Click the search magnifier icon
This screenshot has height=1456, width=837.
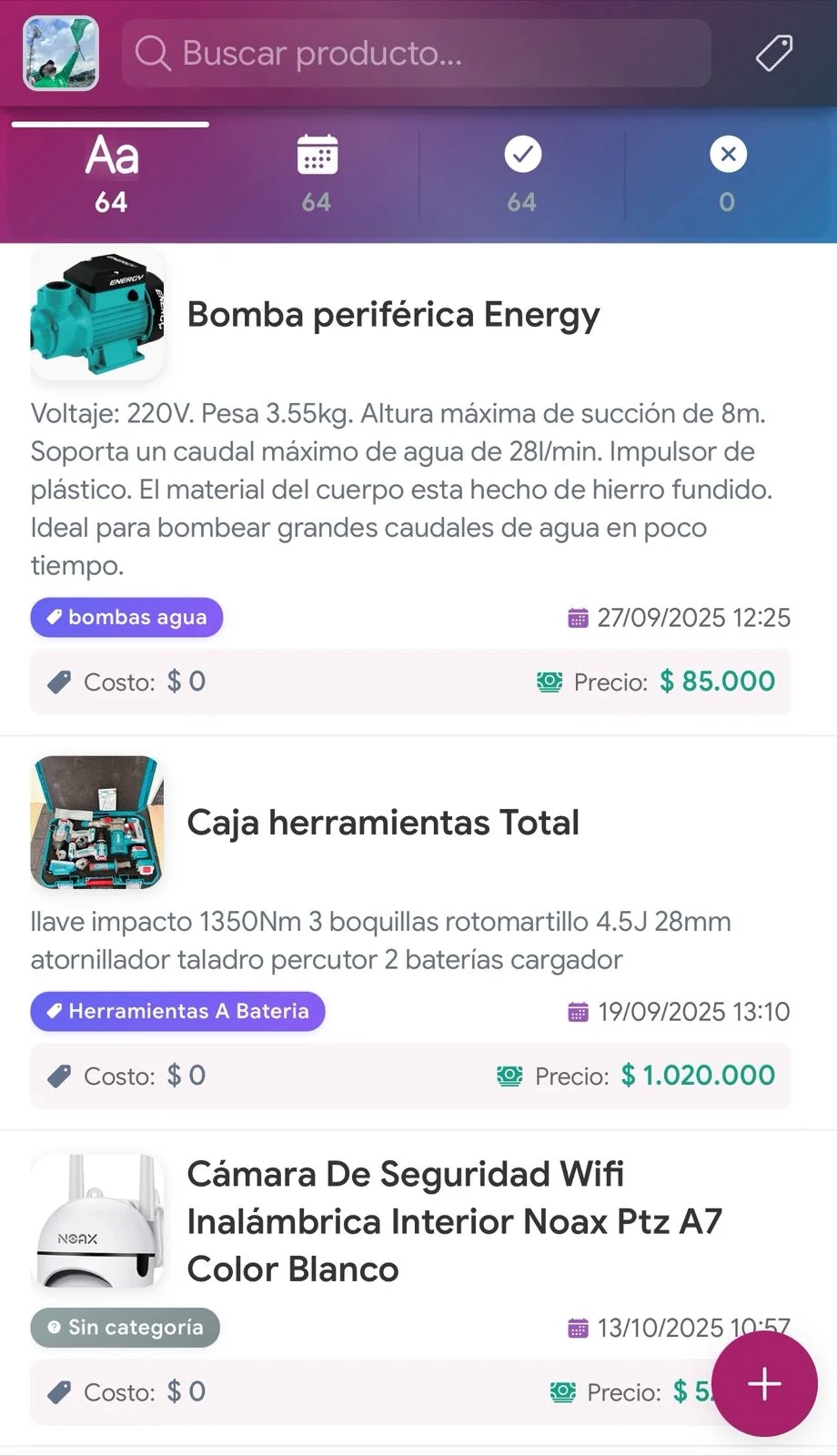click(153, 54)
